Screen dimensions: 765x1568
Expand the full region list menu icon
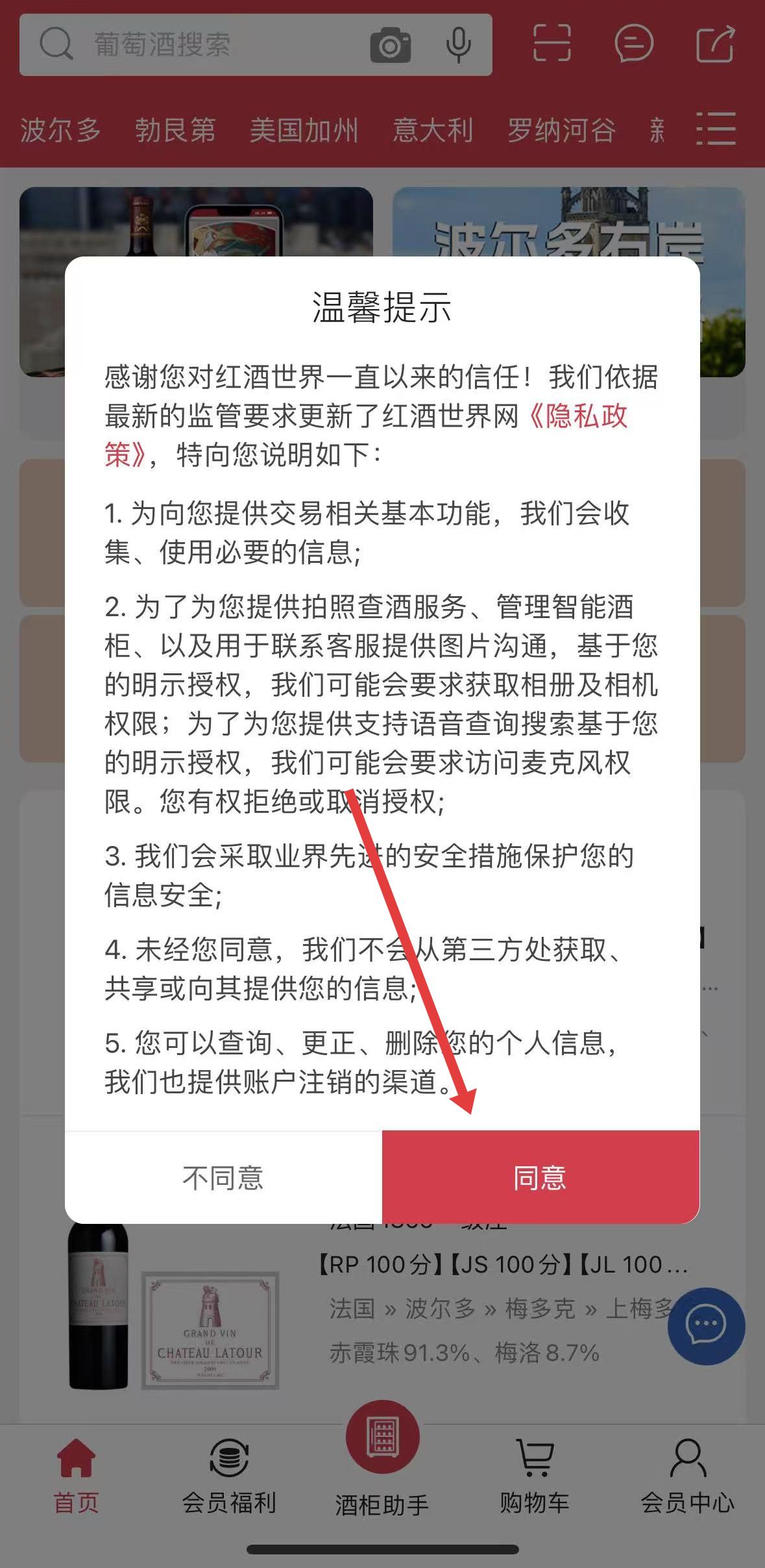click(716, 129)
